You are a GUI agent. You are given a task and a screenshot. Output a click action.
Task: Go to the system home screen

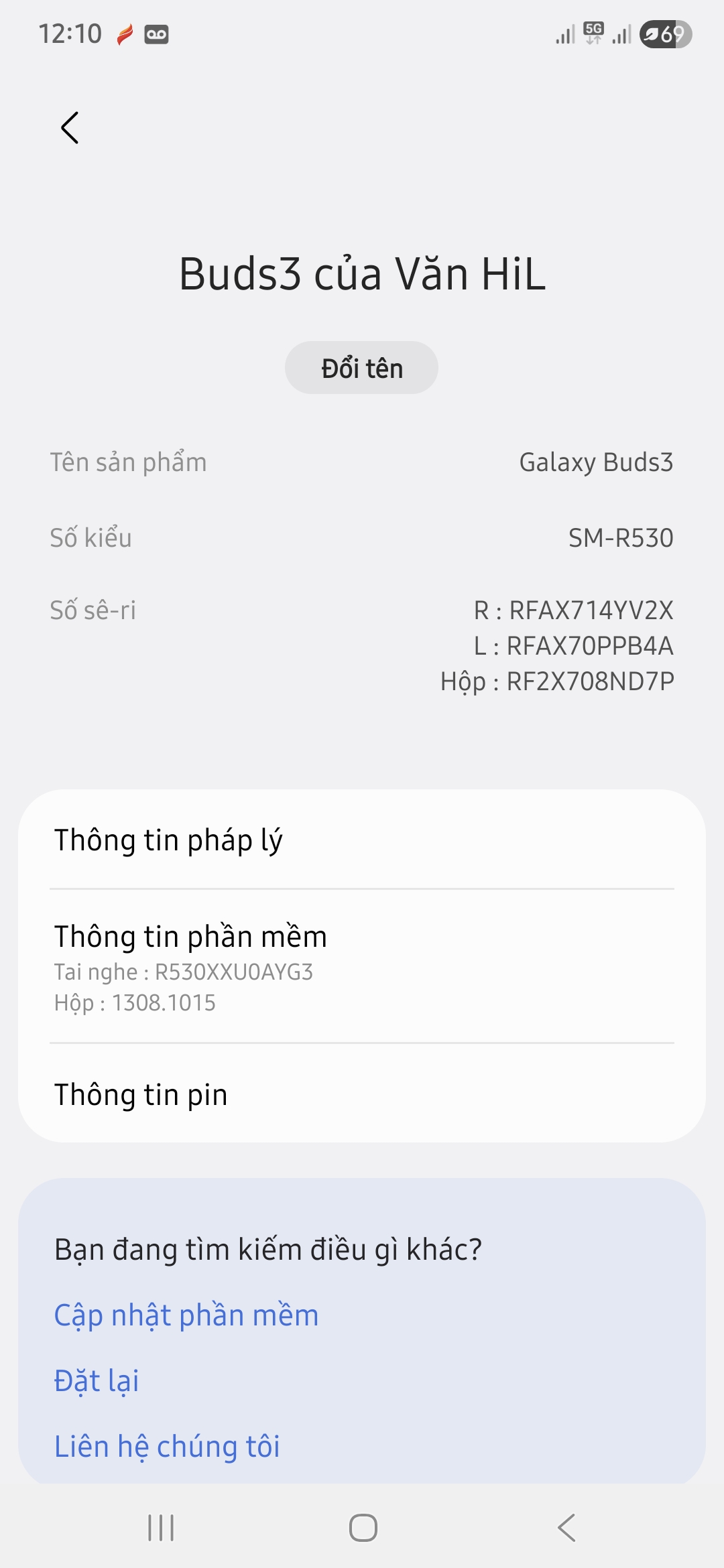(363, 1528)
